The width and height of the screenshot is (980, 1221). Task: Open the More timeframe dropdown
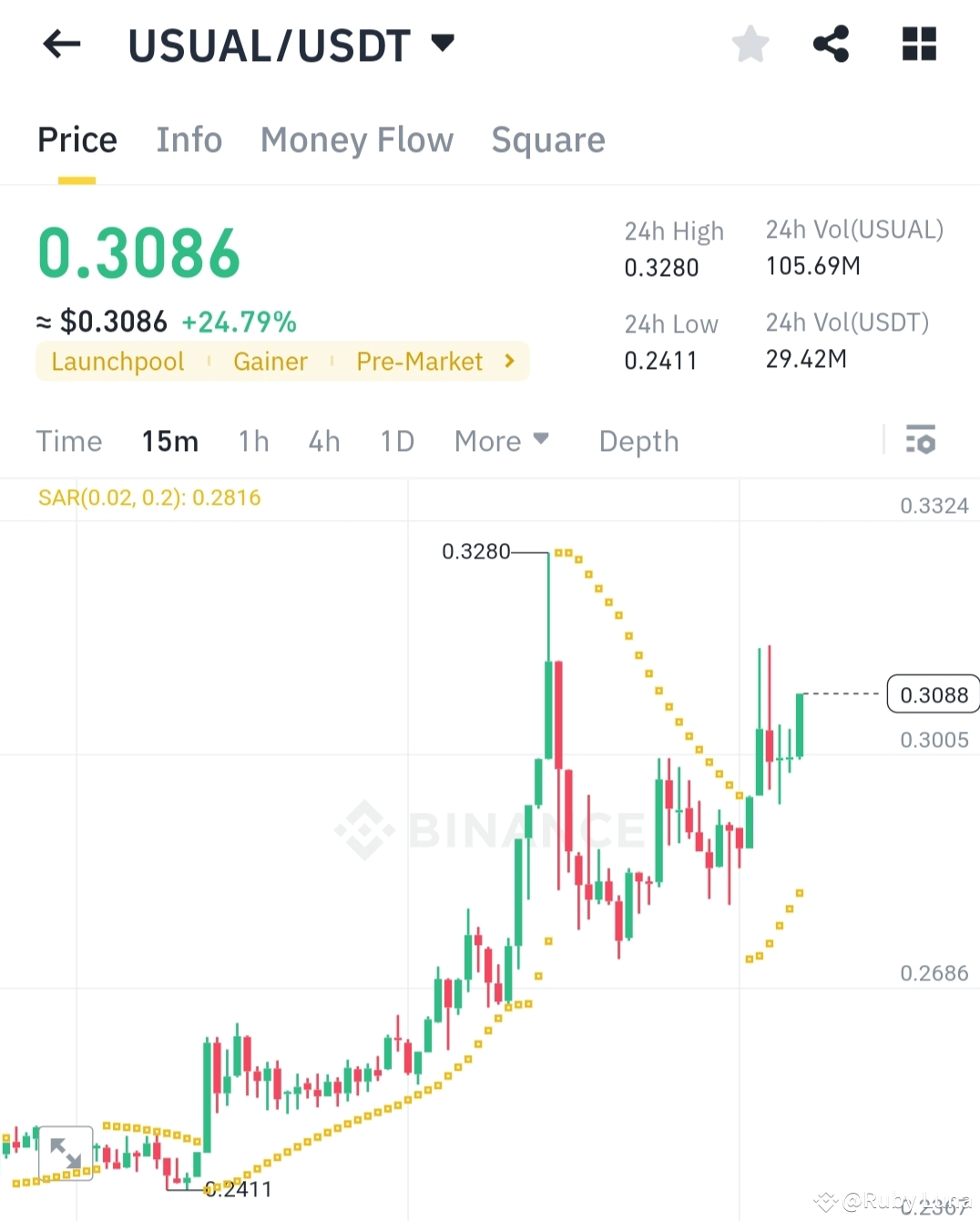502,441
